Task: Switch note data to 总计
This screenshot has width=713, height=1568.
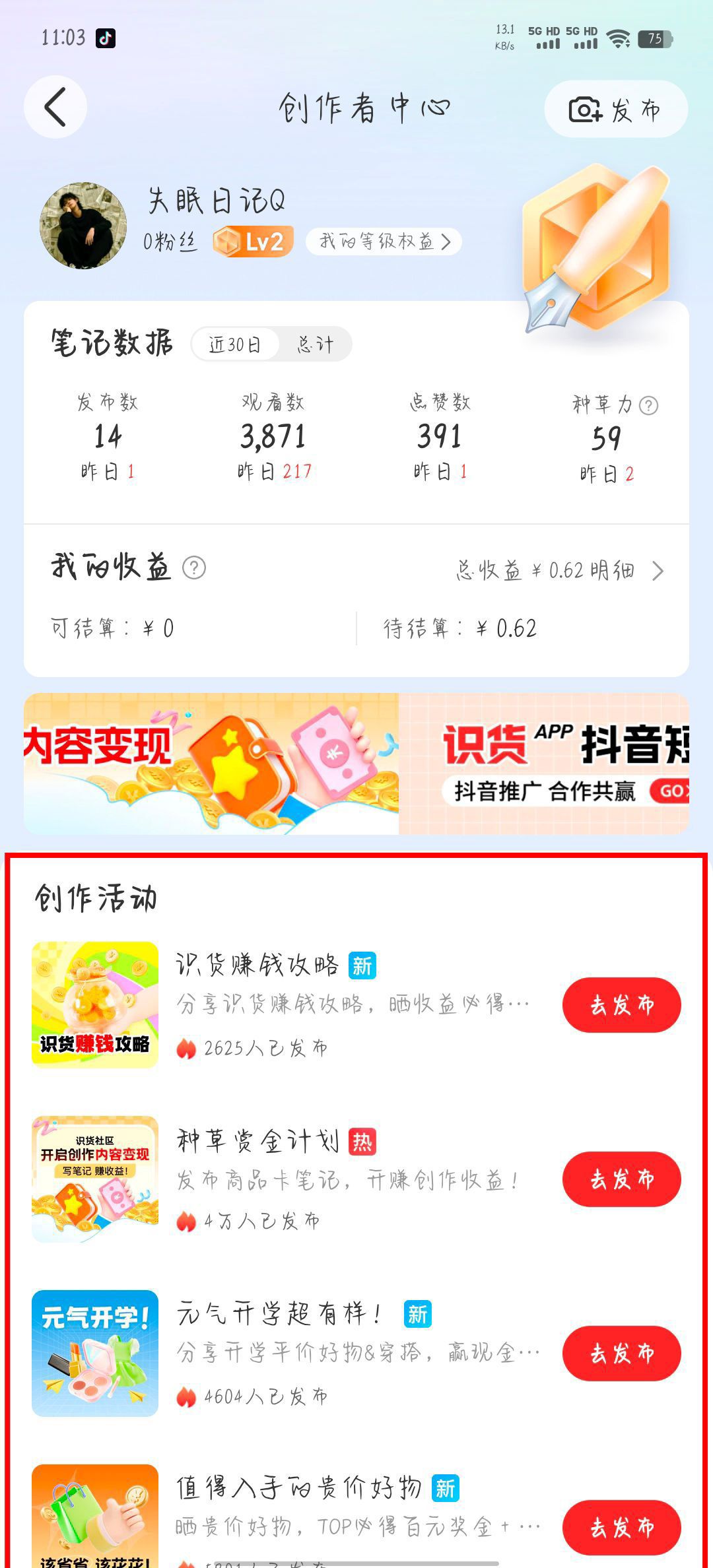Action: [x=315, y=344]
